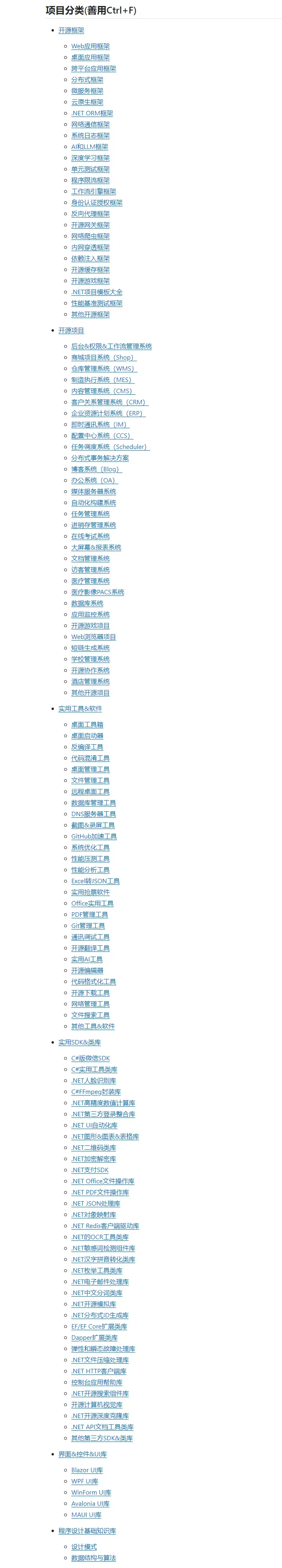Open the Web应用框架 link
This screenshot has height=1568, width=282.
pyautogui.click(x=90, y=46)
